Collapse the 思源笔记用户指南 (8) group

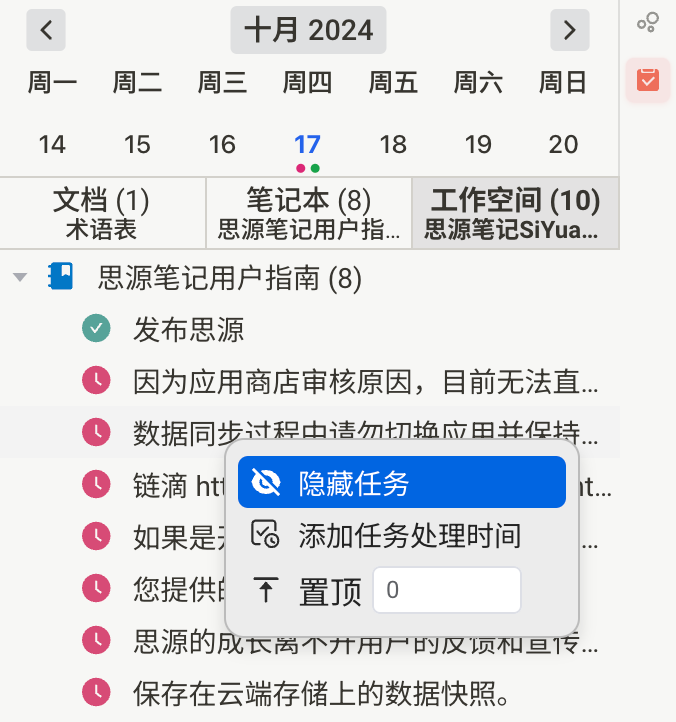pos(19,278)
